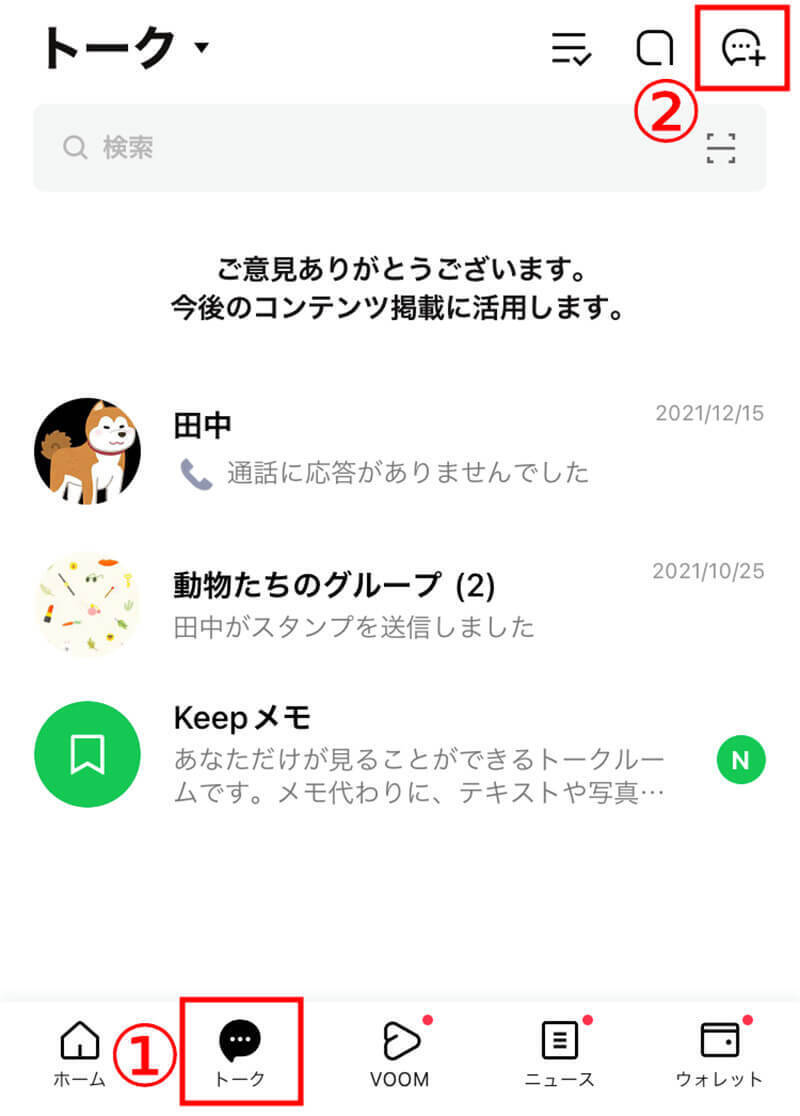The height and width of the screenshot is (1116, 800).
Task: Go to the VOOM tab
Action: pyautogui.click(x=399, y=1055)
